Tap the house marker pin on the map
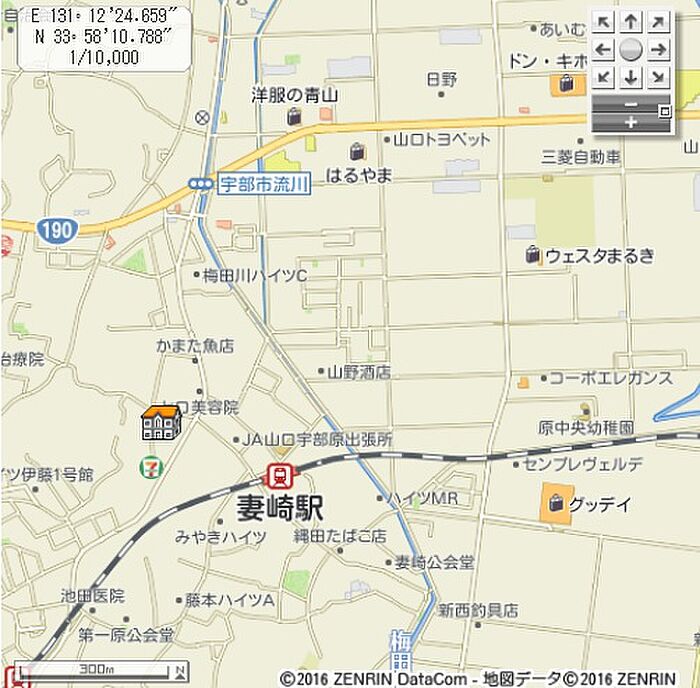 161,423
